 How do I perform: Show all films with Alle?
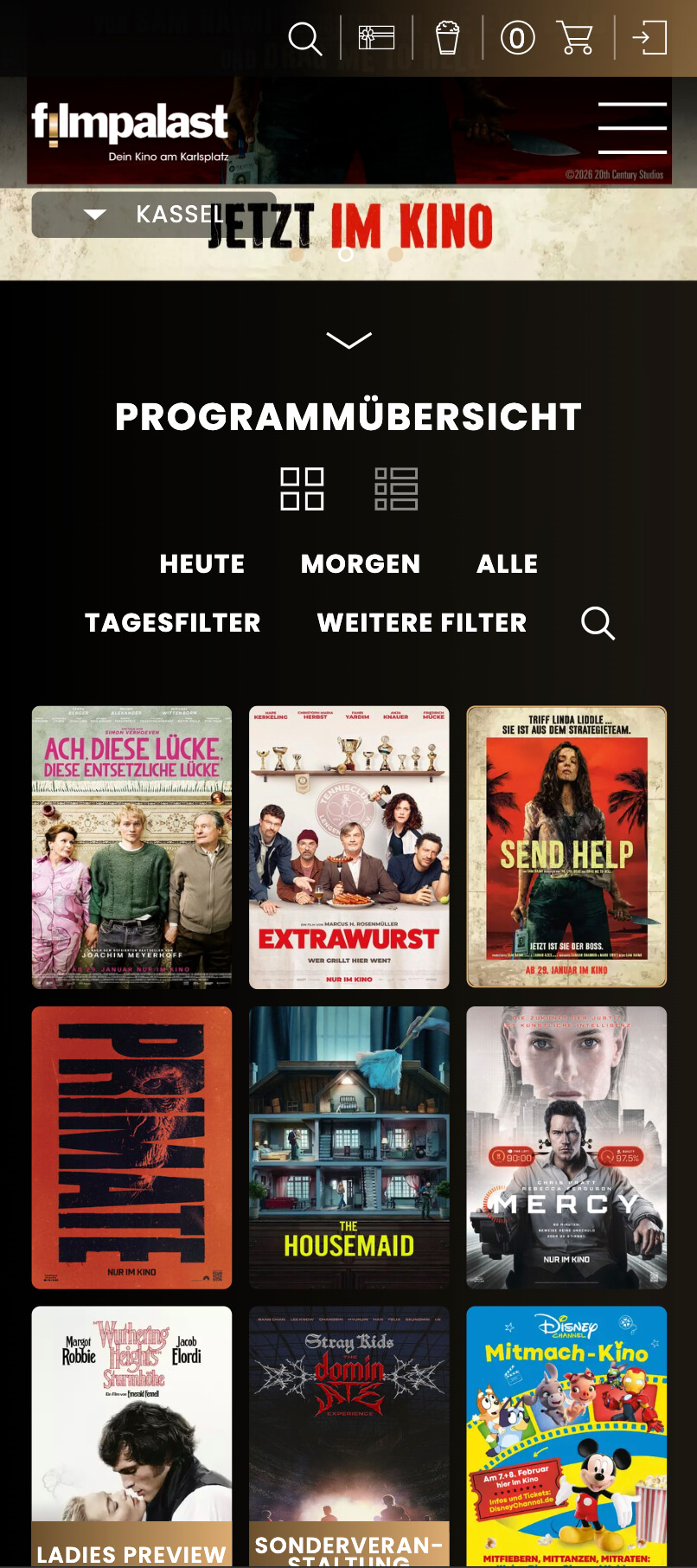coord(508,564)
